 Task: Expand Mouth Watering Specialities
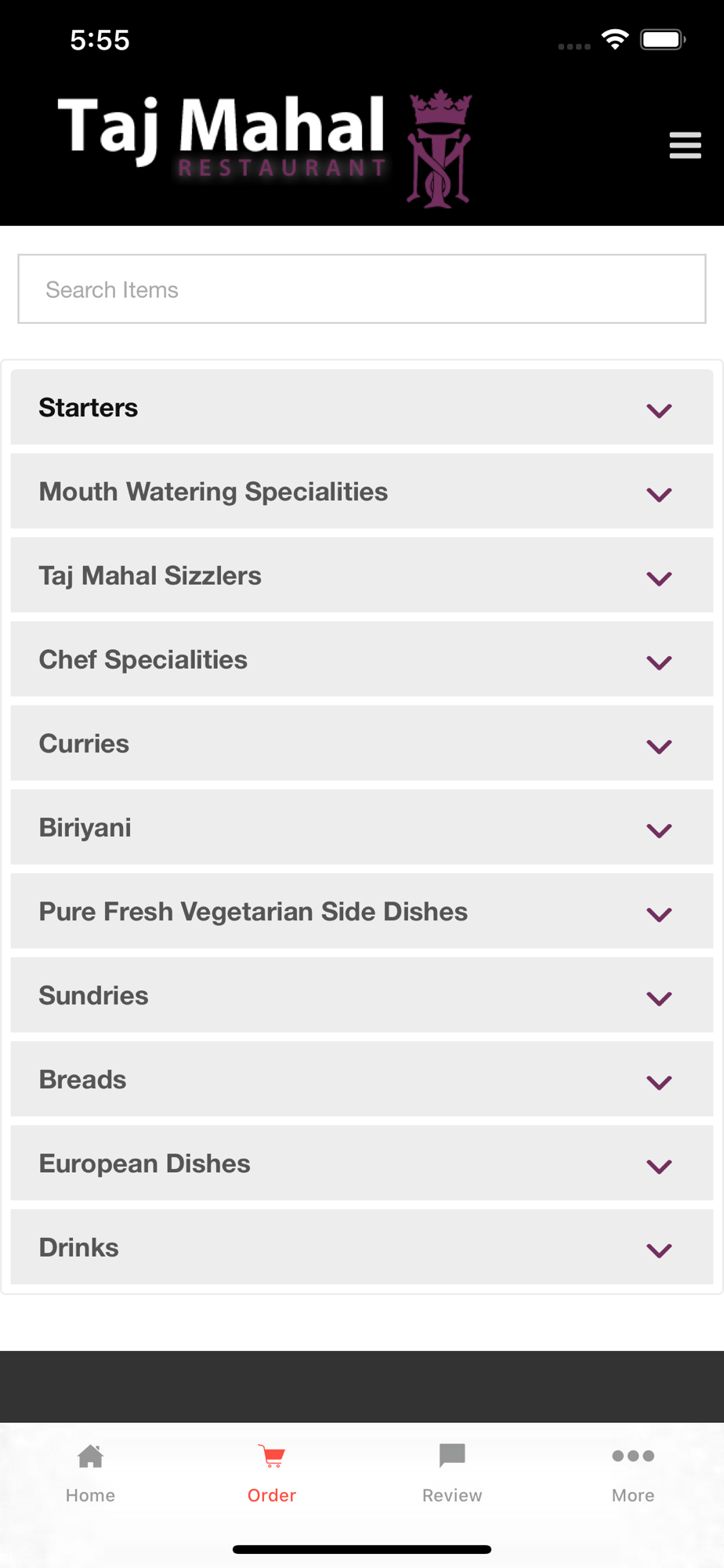[362, 492]
